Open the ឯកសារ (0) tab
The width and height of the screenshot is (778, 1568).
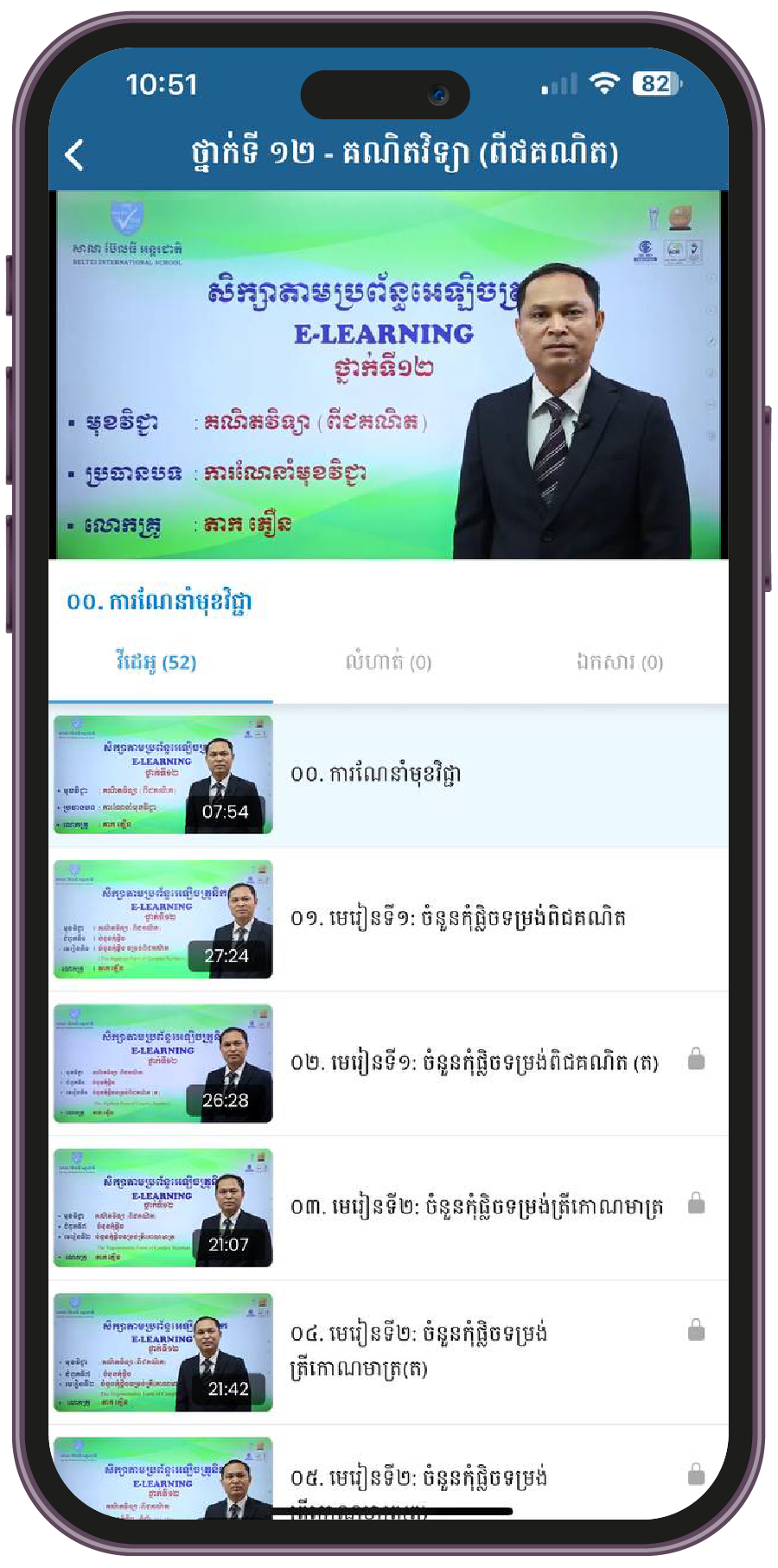click(x=619, y=663)
